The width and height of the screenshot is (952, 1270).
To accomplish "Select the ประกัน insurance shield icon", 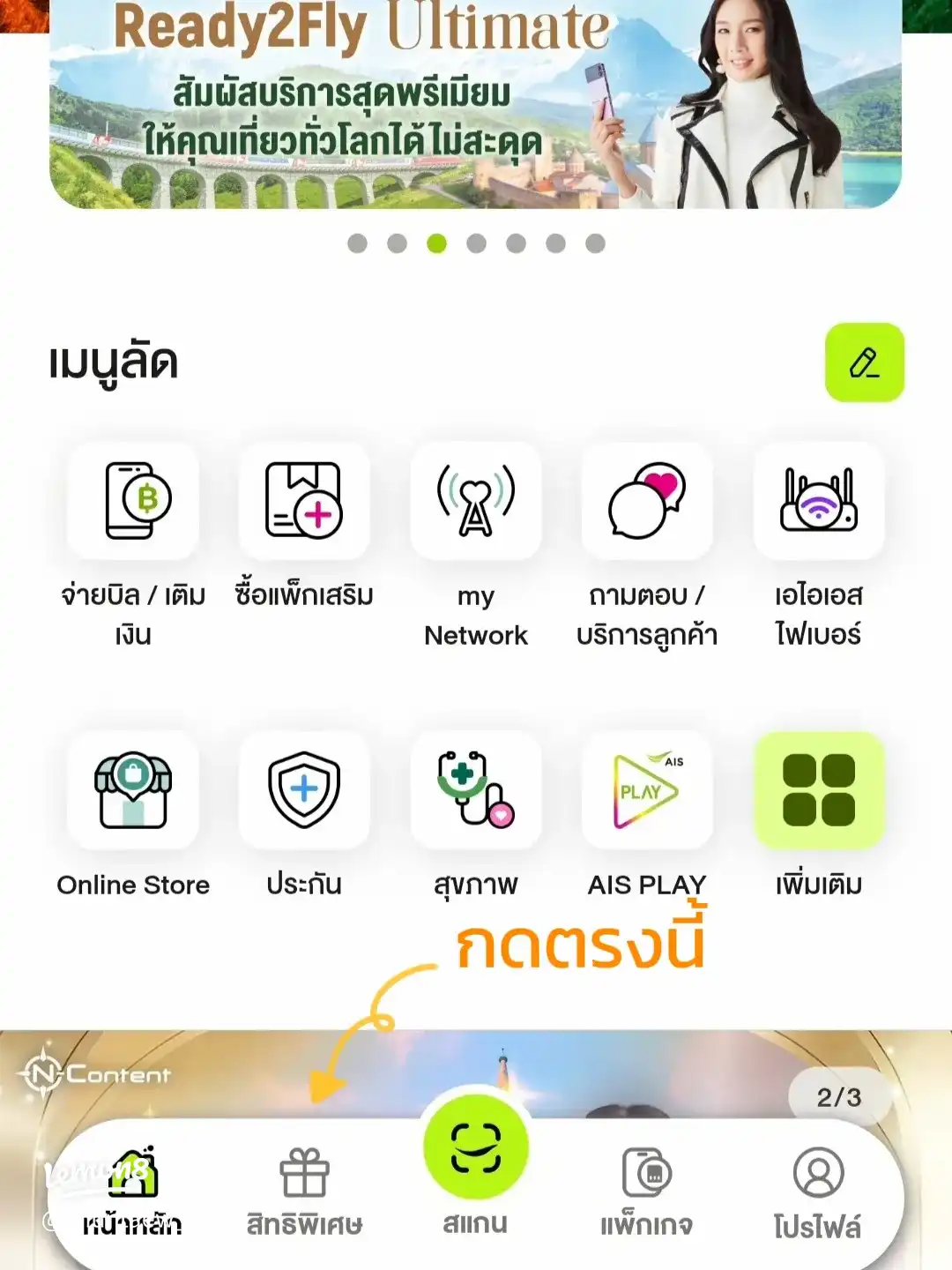I will [x=303, y=789].
